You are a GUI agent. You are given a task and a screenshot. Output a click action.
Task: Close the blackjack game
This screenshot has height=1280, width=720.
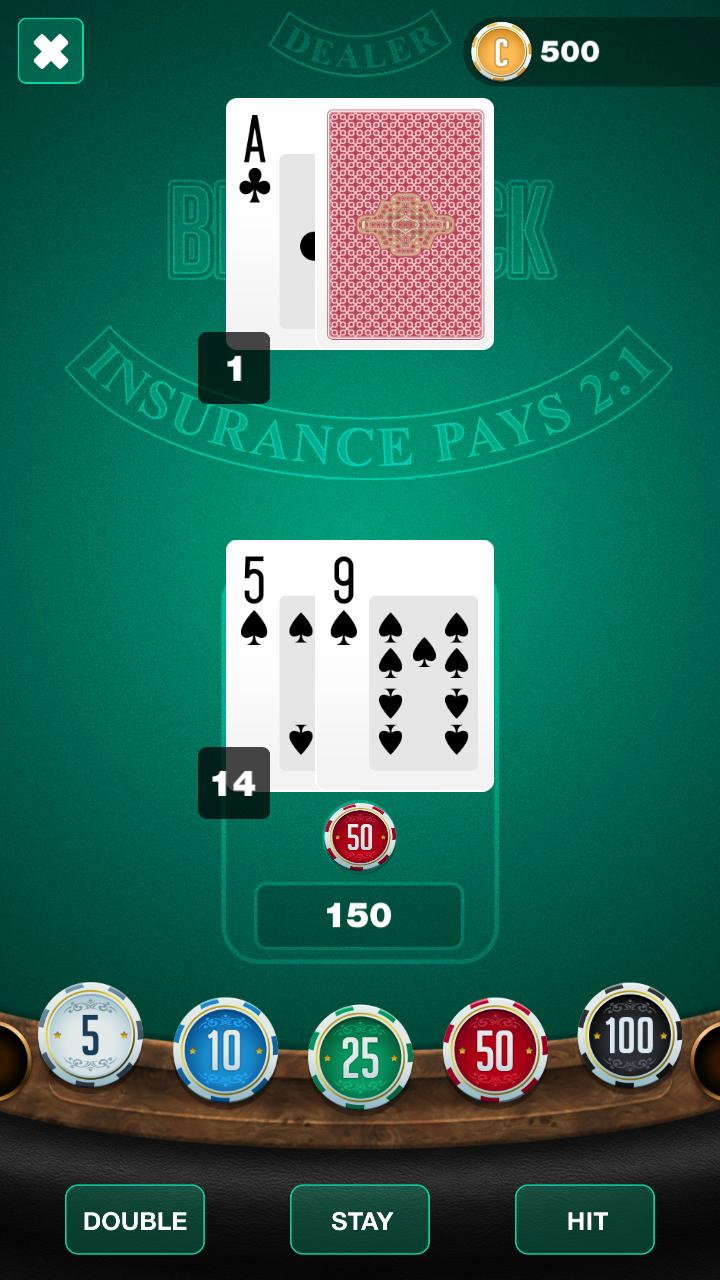(51, 51)
